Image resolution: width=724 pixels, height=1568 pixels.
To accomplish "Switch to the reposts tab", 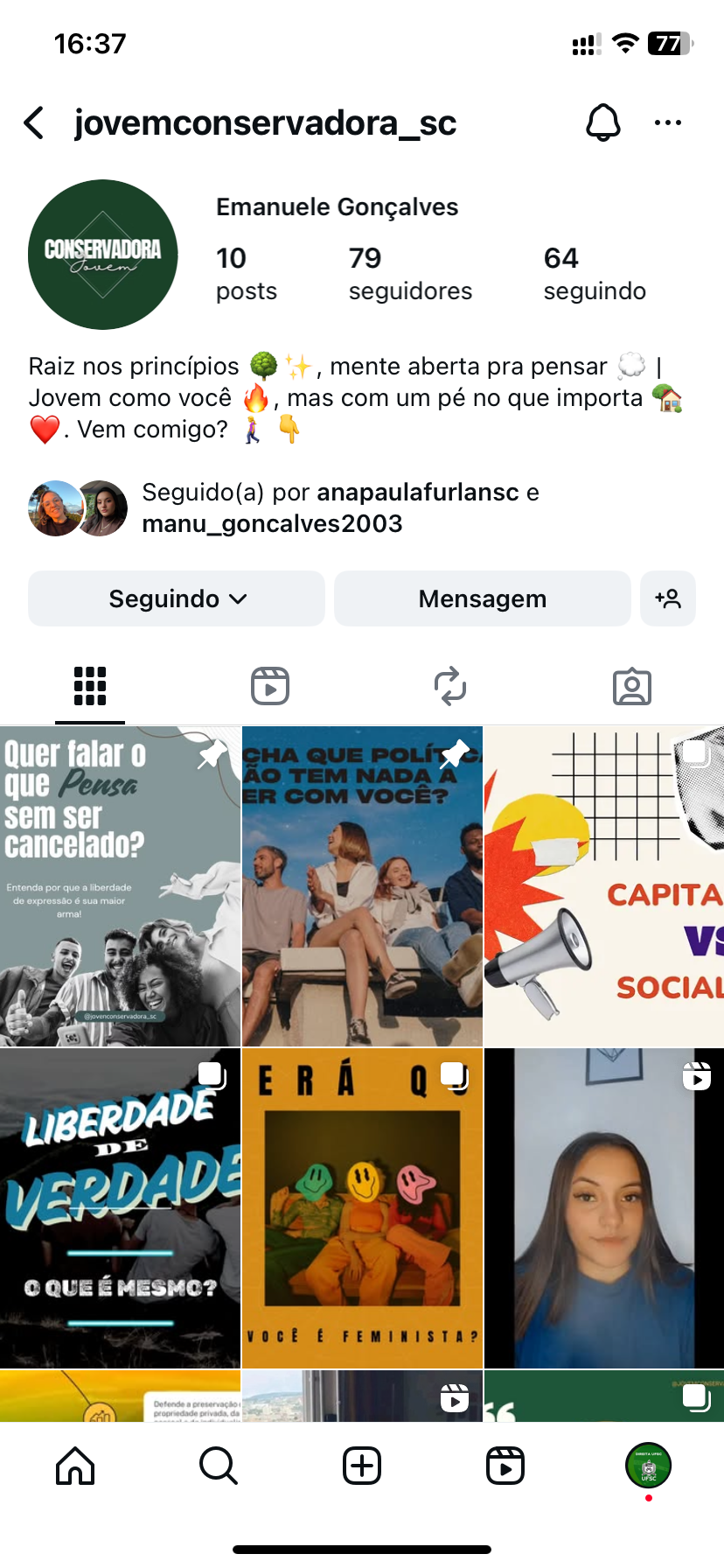I will (450, 686).
